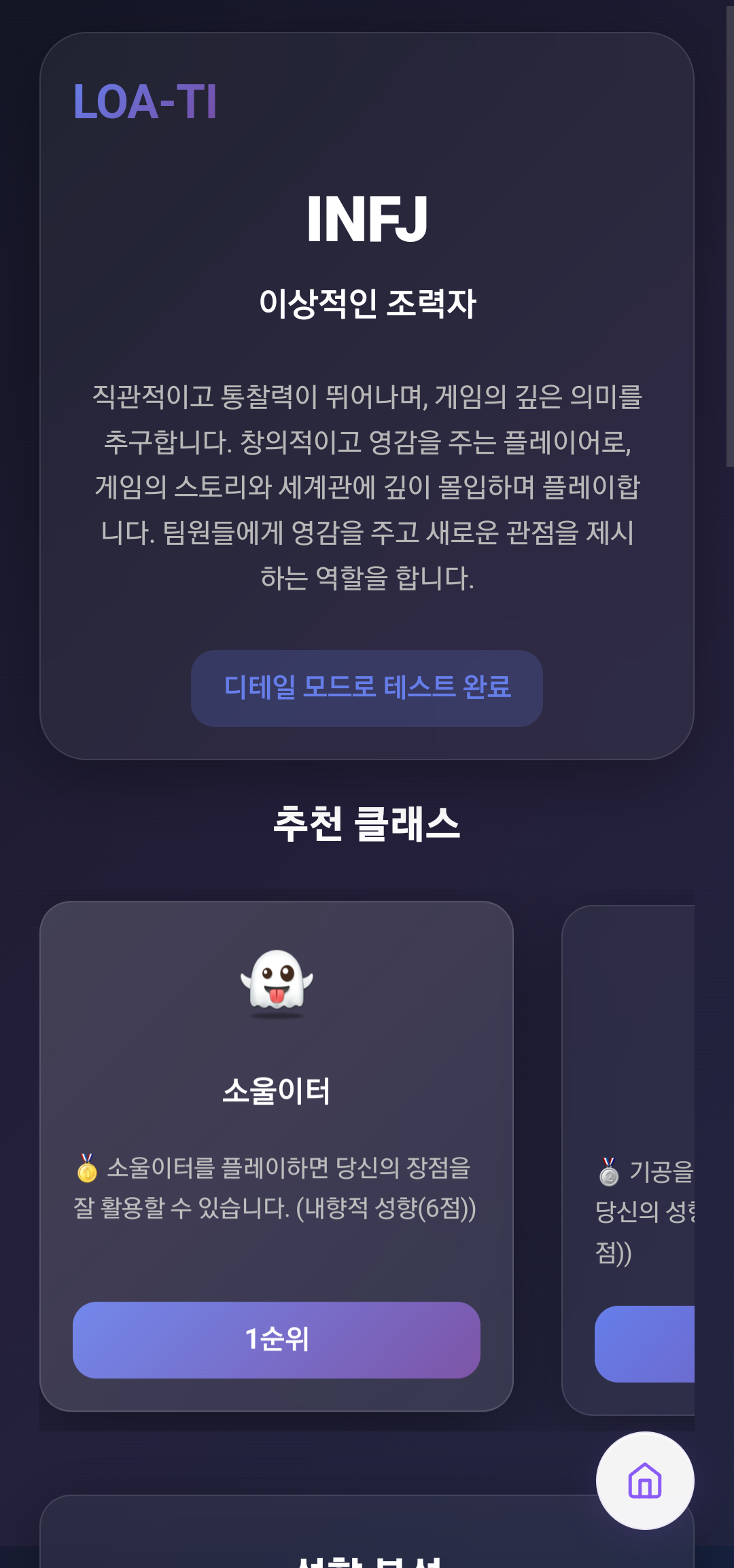Tap the LOA-TI logo
The height and width of the screenshot is (1568, 734).
pos(145,103)
